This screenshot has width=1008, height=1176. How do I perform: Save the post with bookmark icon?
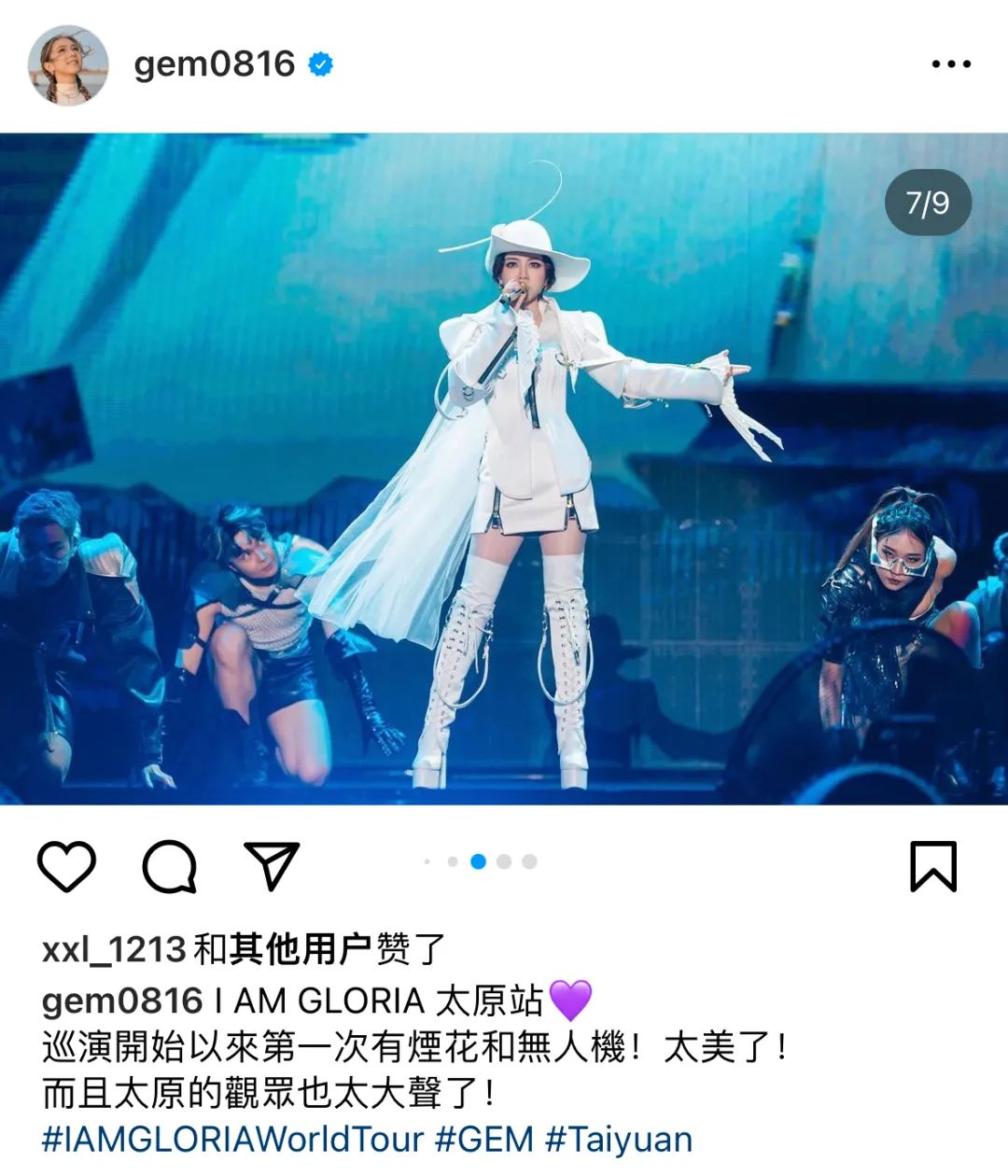[x=932, y=865]
